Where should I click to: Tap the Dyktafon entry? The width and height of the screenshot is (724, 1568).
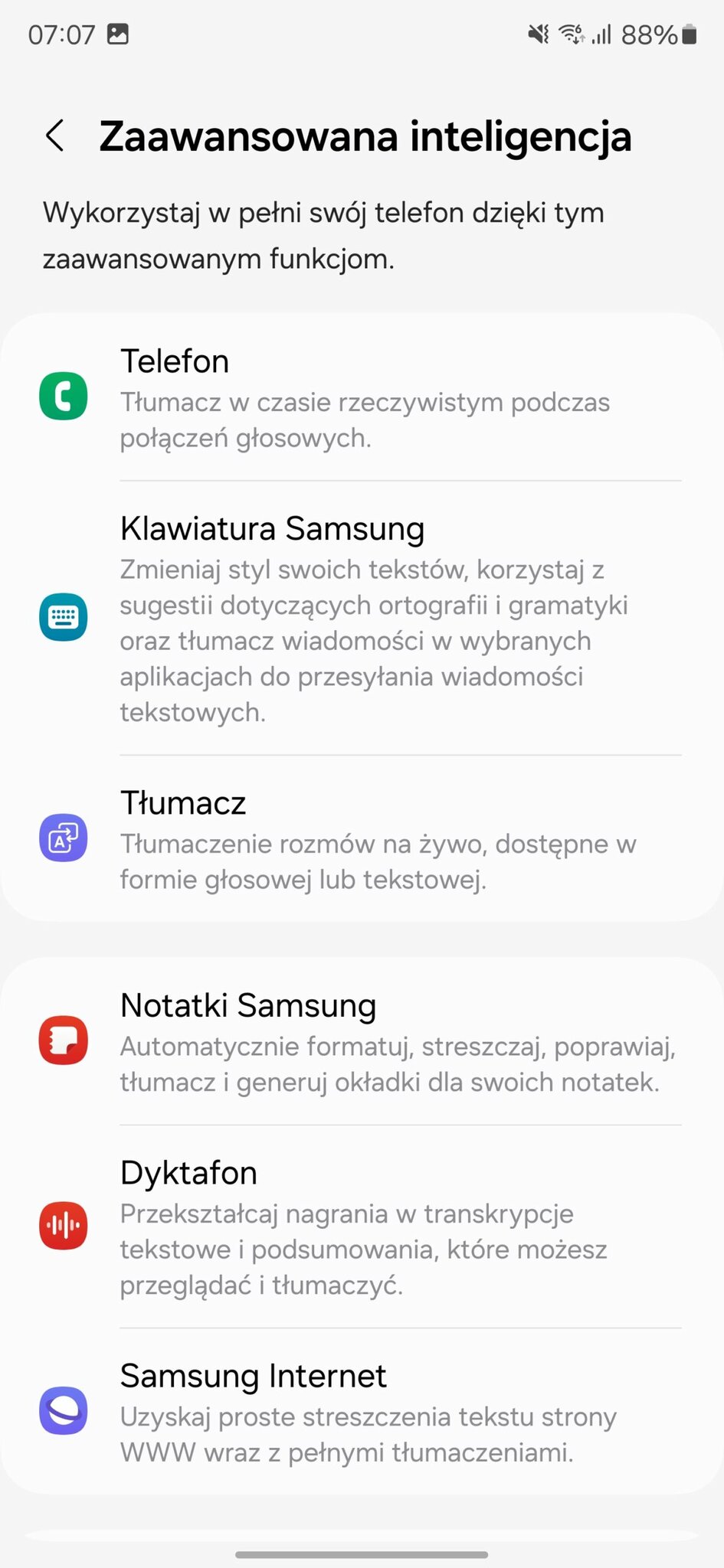[x=362, y=1227]
